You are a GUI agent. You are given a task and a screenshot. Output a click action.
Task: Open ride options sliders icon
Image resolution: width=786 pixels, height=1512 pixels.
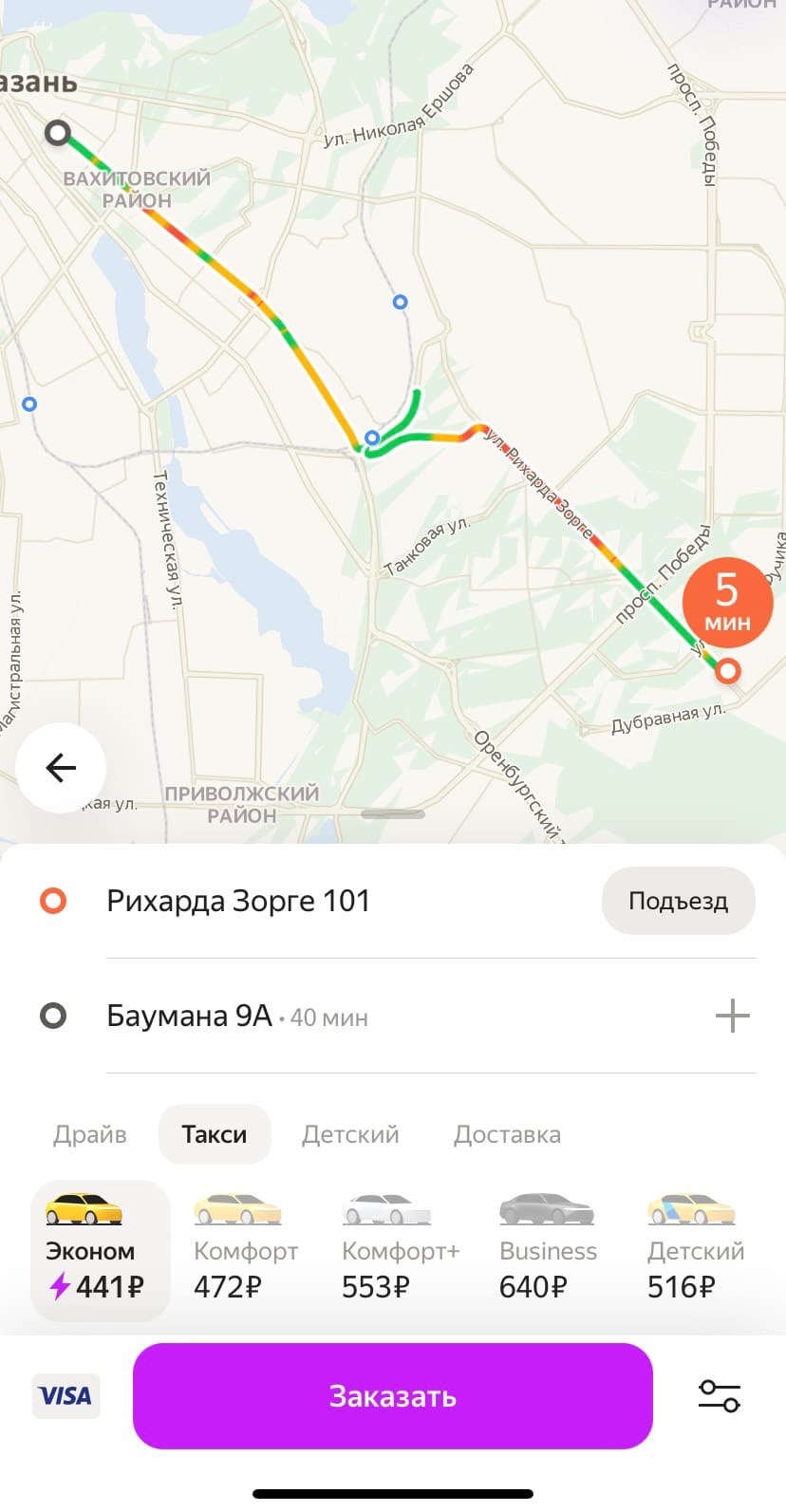[x=719, y=1396]
